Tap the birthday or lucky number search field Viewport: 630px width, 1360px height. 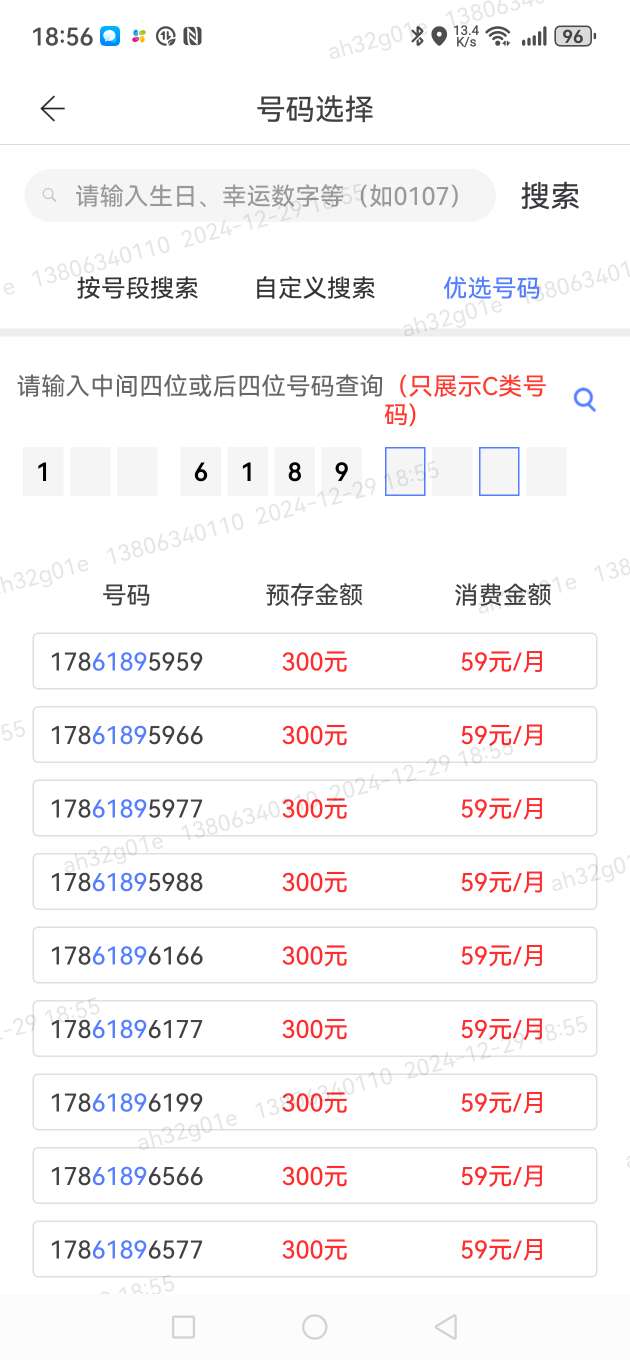(260, 196)
